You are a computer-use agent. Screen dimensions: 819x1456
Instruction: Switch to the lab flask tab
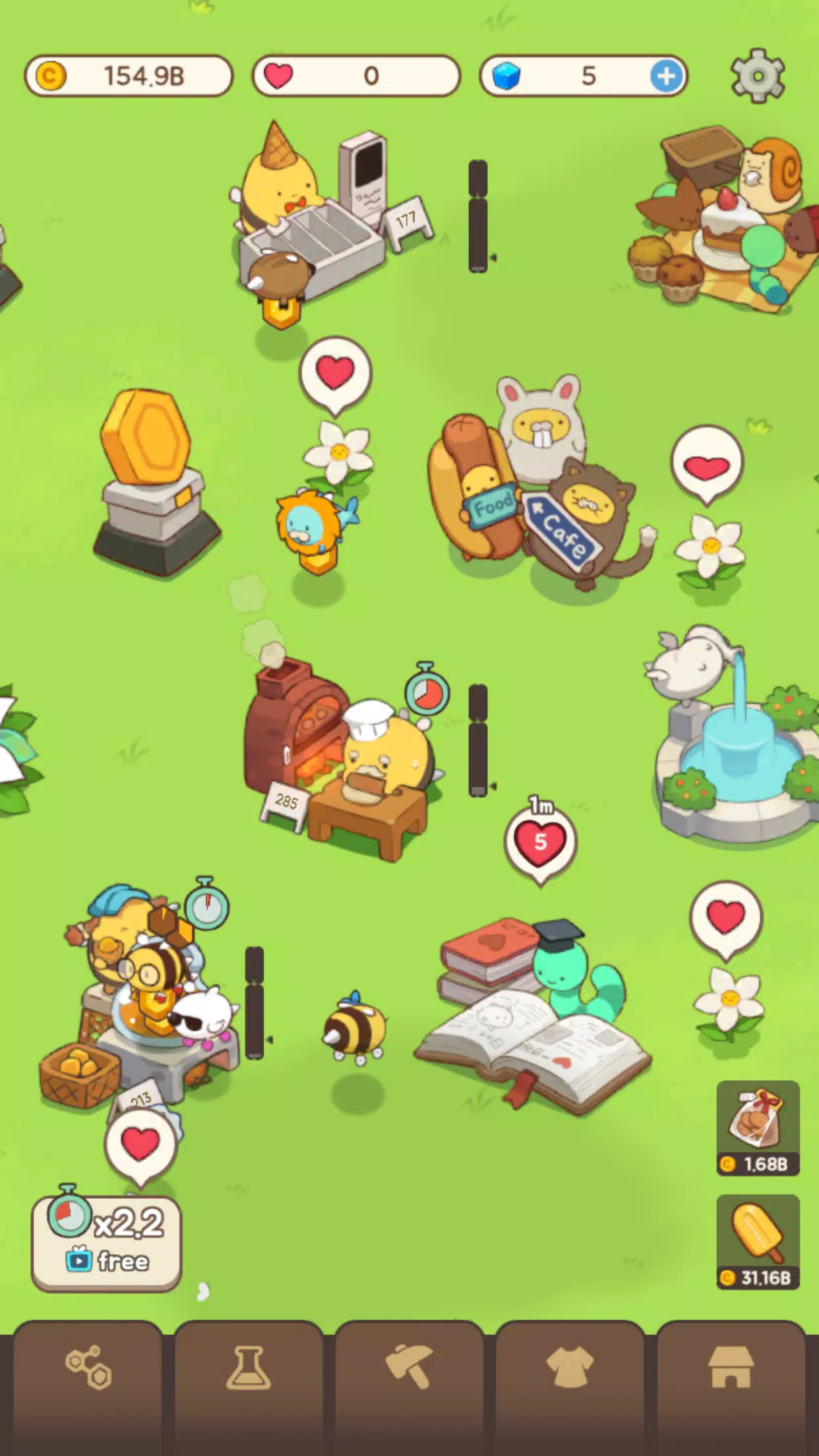(x=249, y=1368)
